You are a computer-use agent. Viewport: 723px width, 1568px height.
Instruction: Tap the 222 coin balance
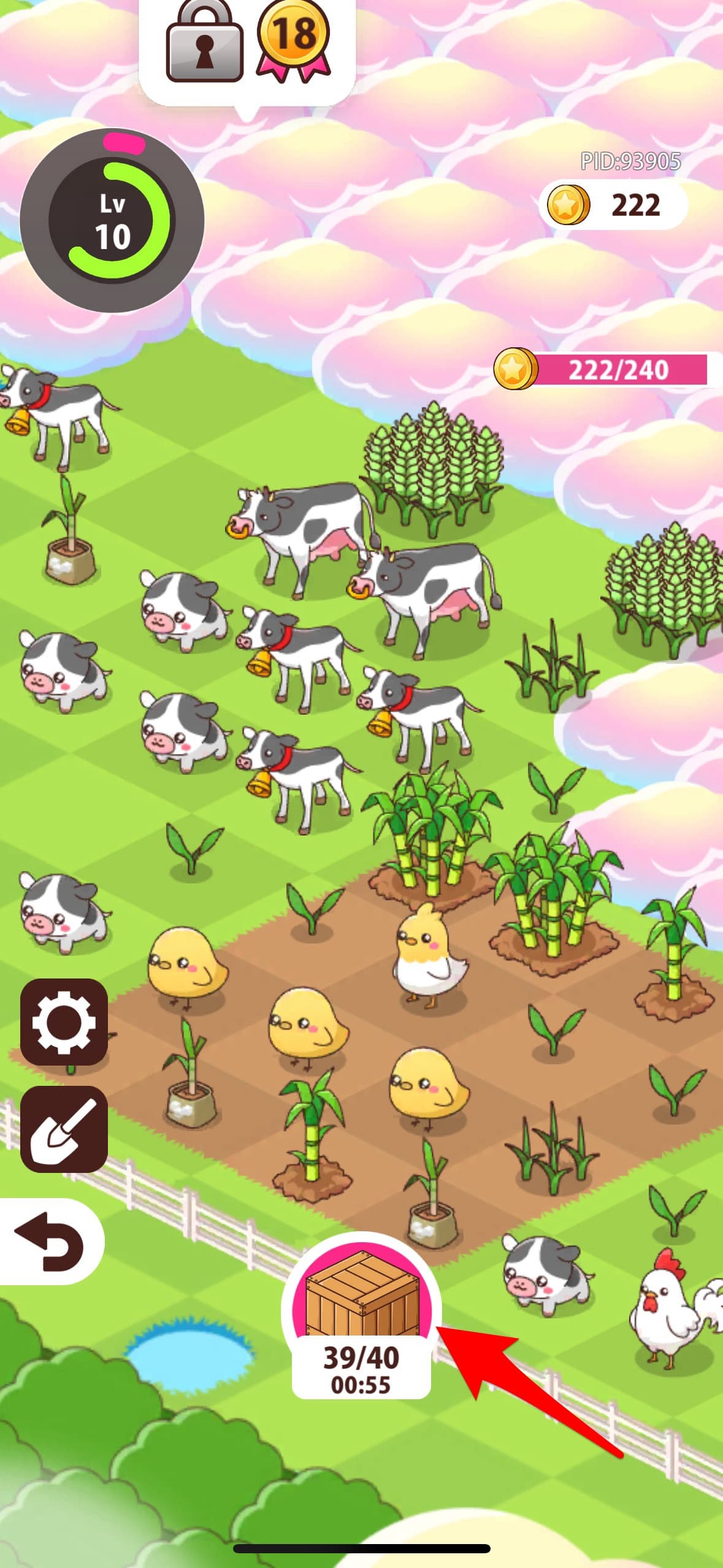[613, 205]
